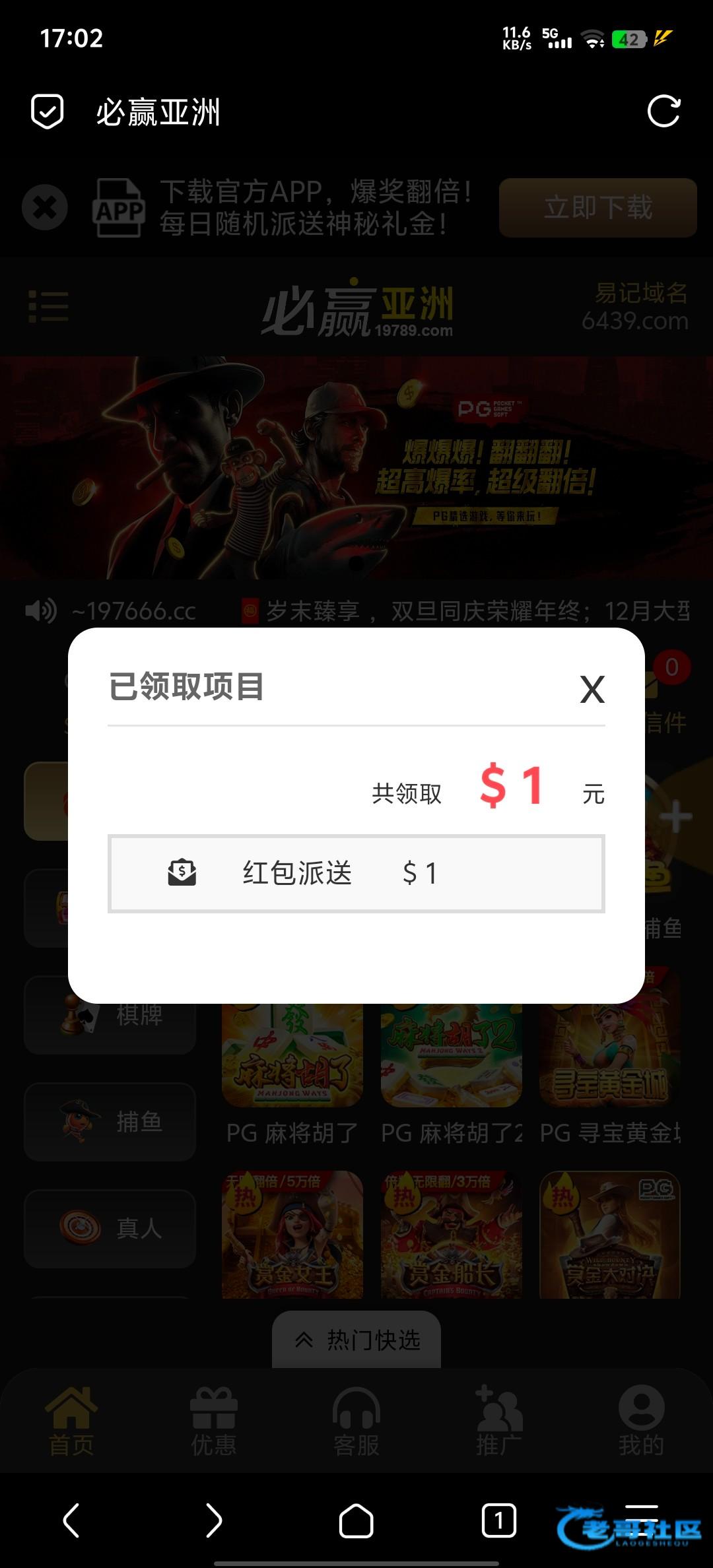
Task: Select the 真人 category
Action: click(x=110, y=1228)
